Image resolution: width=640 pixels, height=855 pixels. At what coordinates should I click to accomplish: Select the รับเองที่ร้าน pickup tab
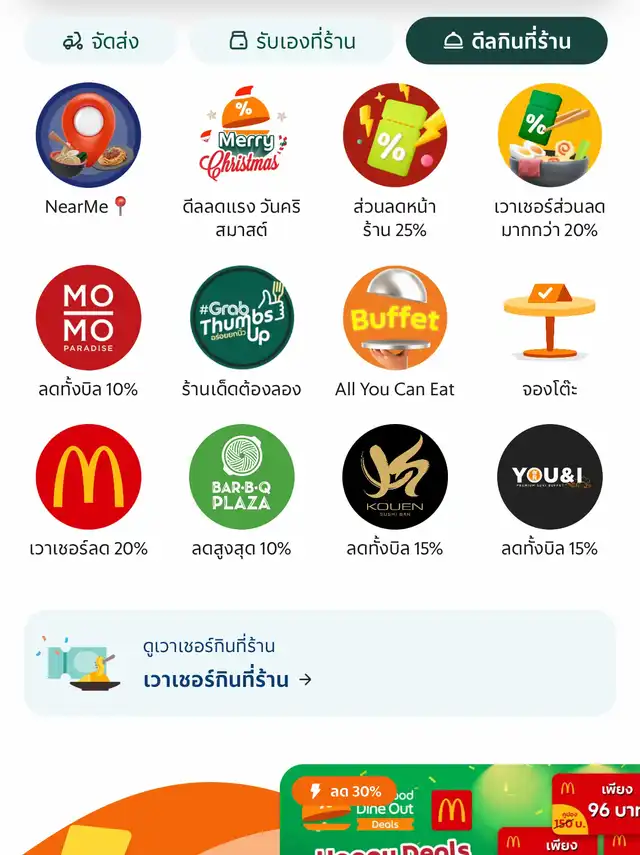[x=292, y=41]
